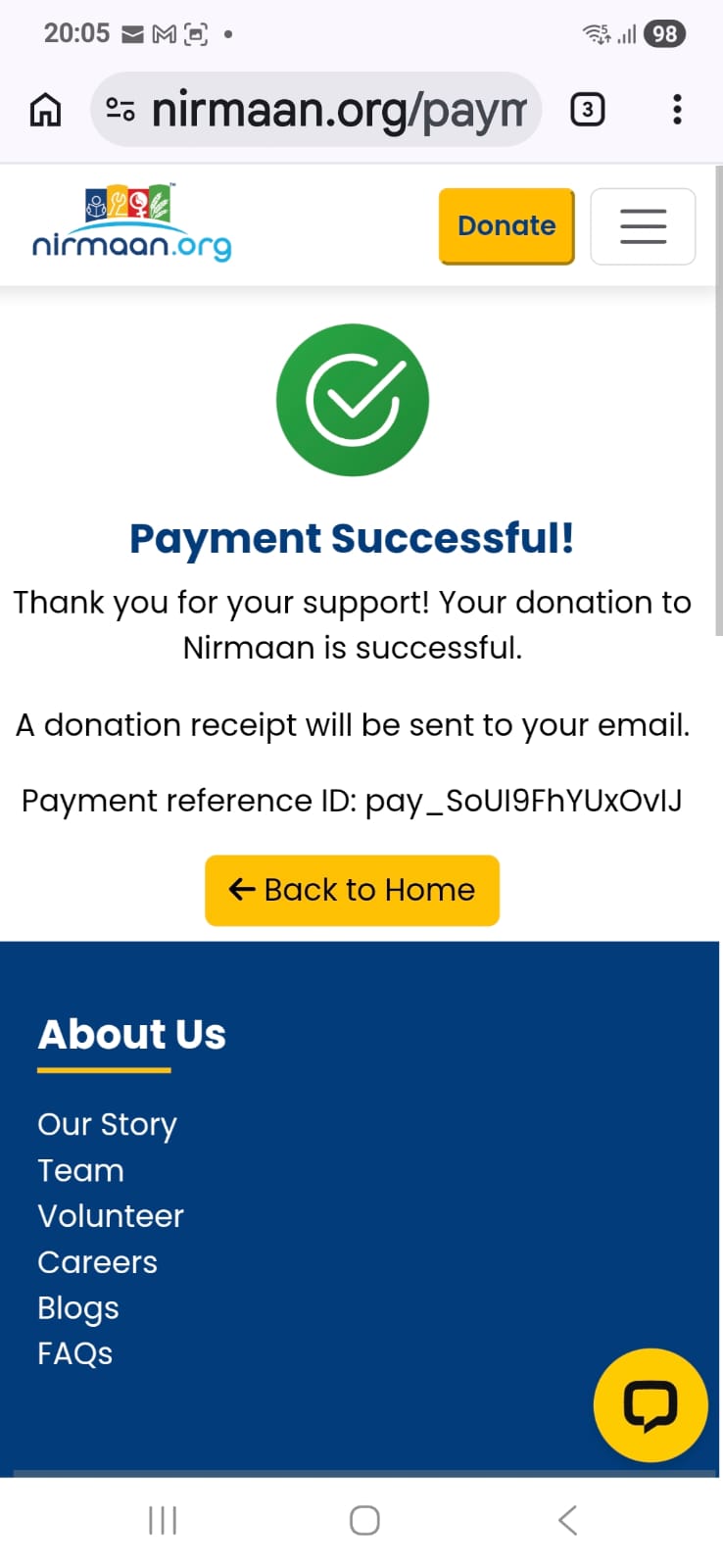723x1568 pixels.
Task: Open the Blogs link
Action: click(x=78, y=1308)
